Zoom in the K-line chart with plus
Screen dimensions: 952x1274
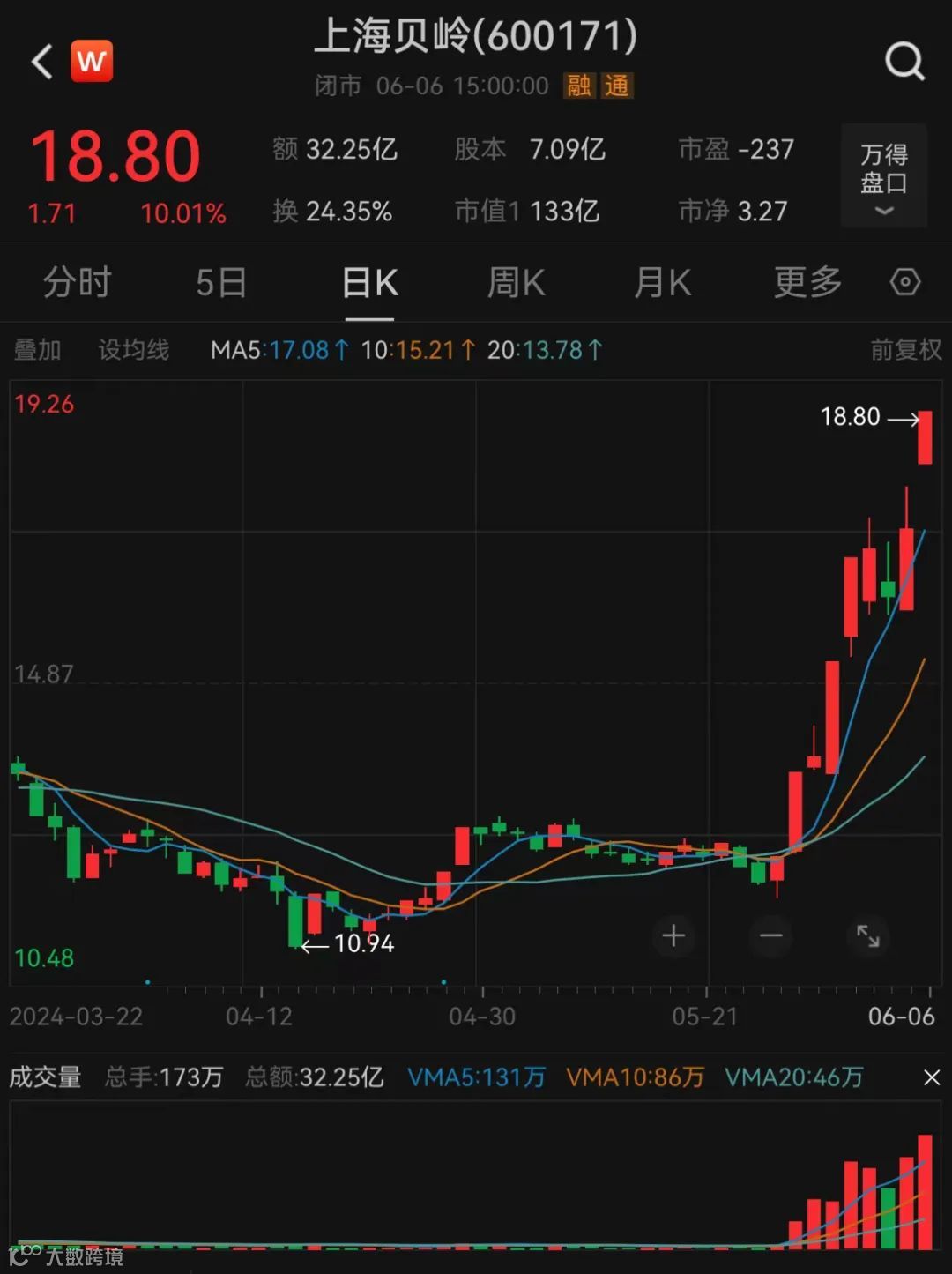point(673,935)
